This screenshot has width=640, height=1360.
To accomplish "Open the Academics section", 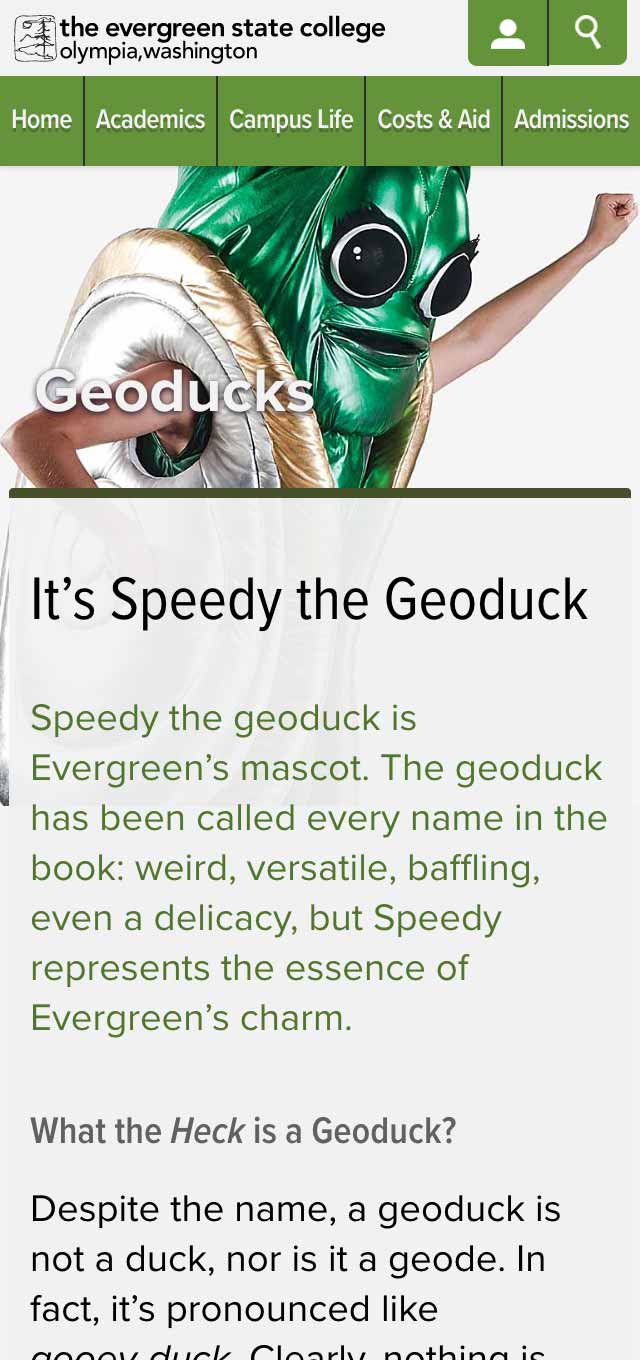I will click(150, 120).
